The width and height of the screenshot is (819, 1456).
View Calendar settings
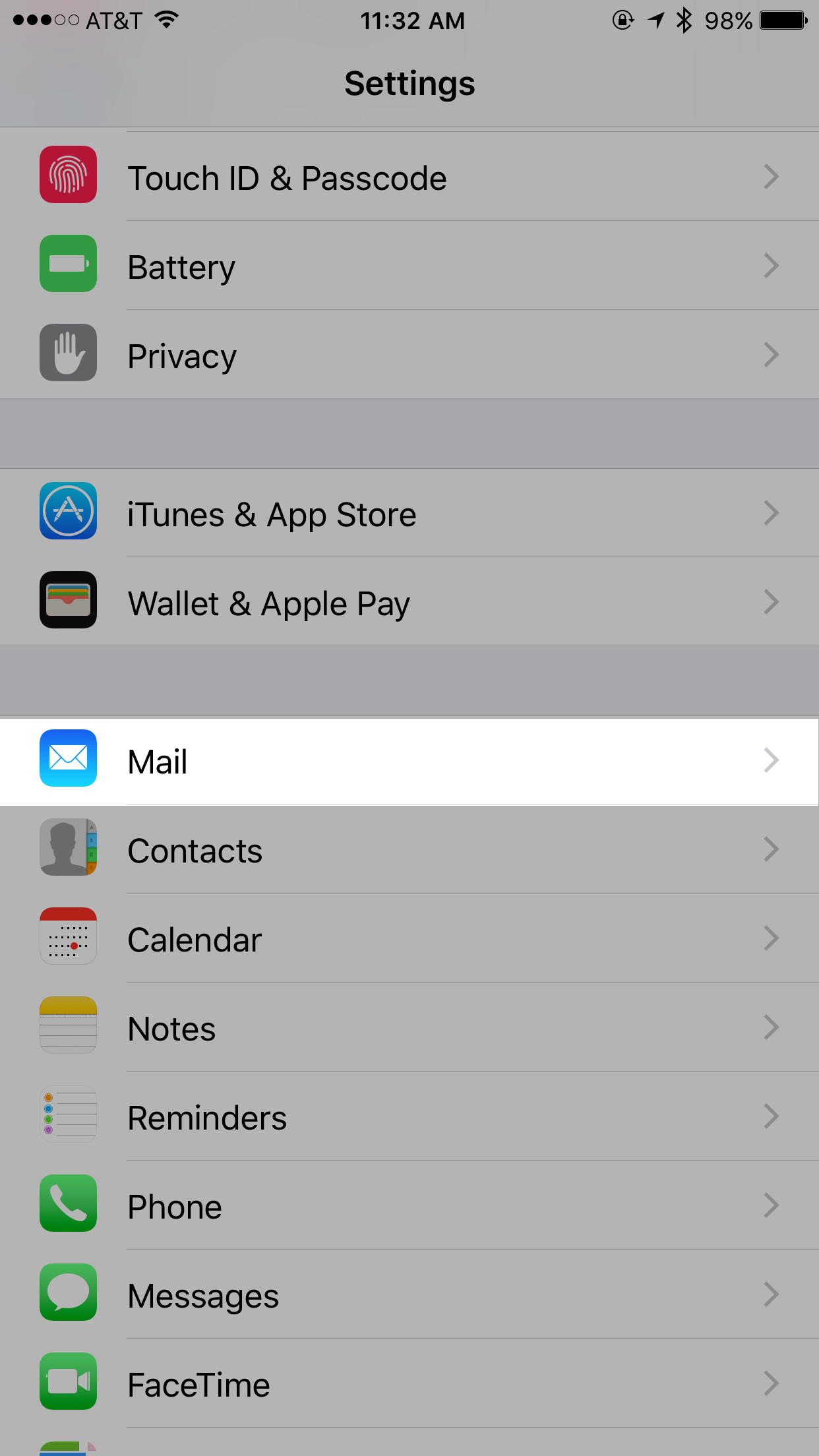409,938
